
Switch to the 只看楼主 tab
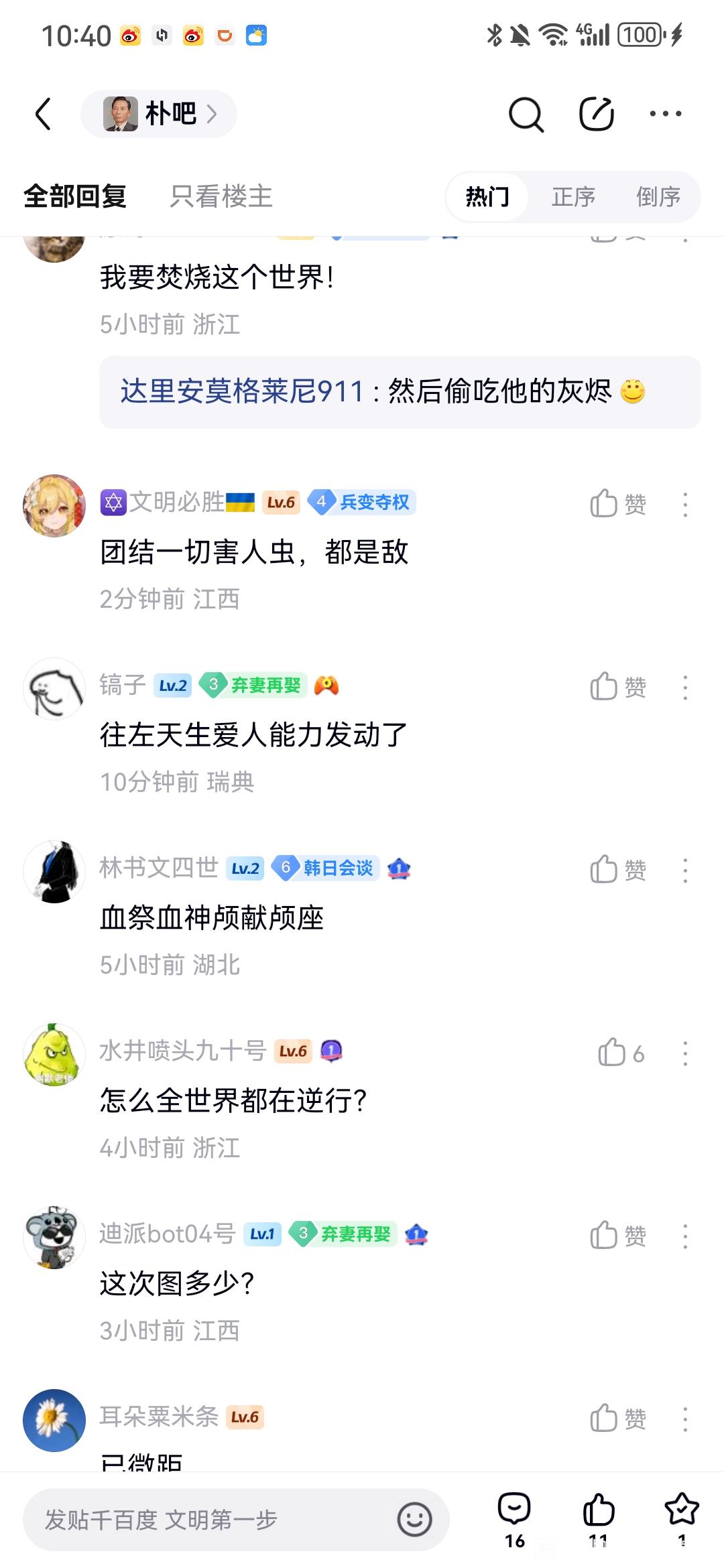[x=221, y=196]
